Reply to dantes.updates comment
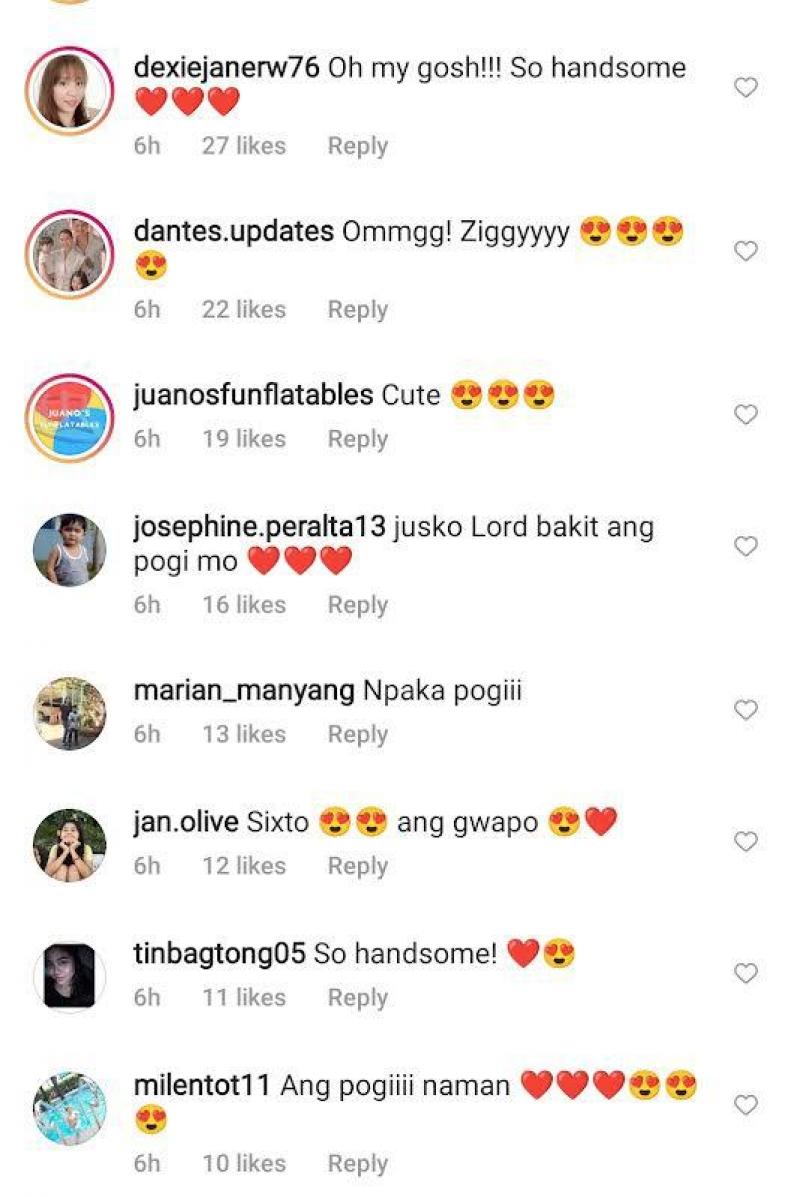The height and width of the screenshot is (1197, 800). 357,310
